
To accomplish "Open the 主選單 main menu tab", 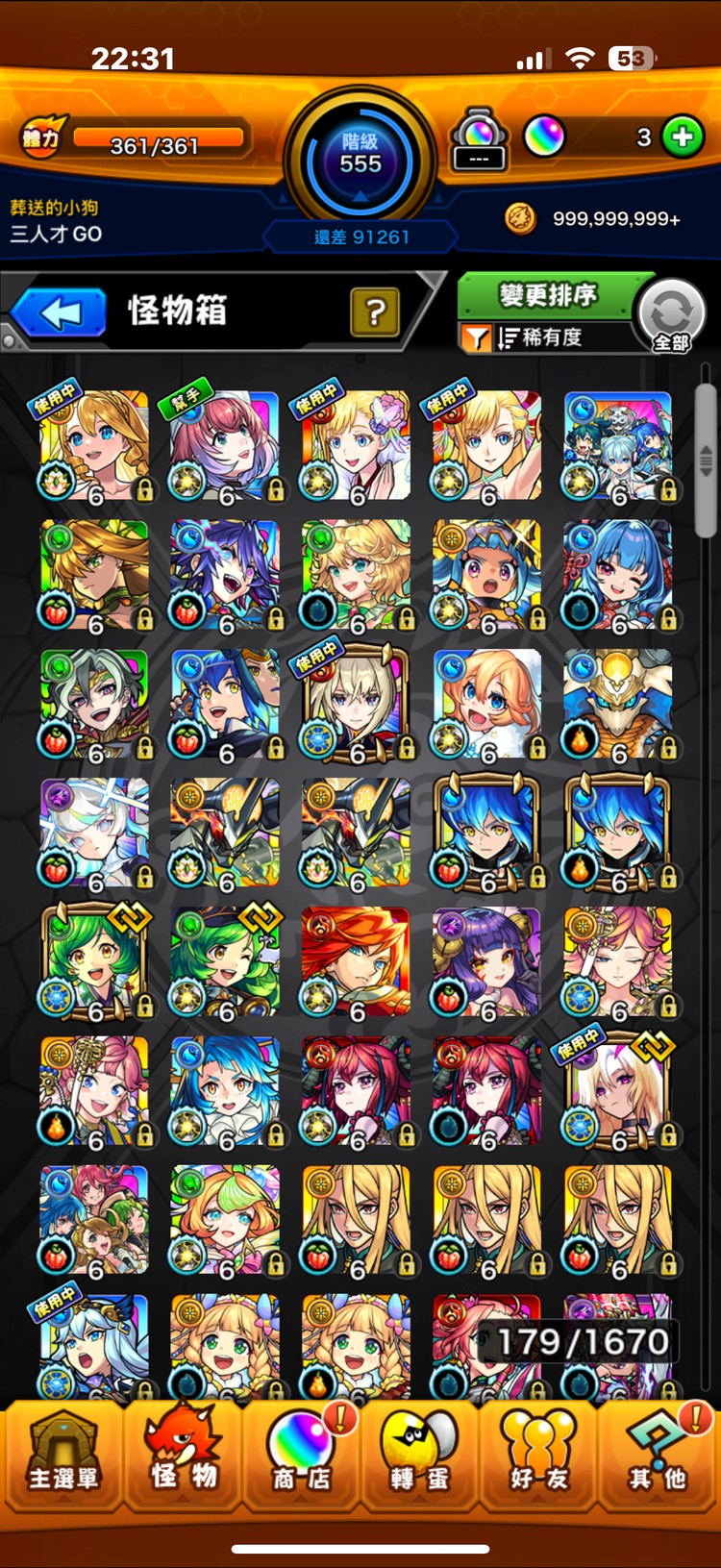I will tap(62, 1456).
